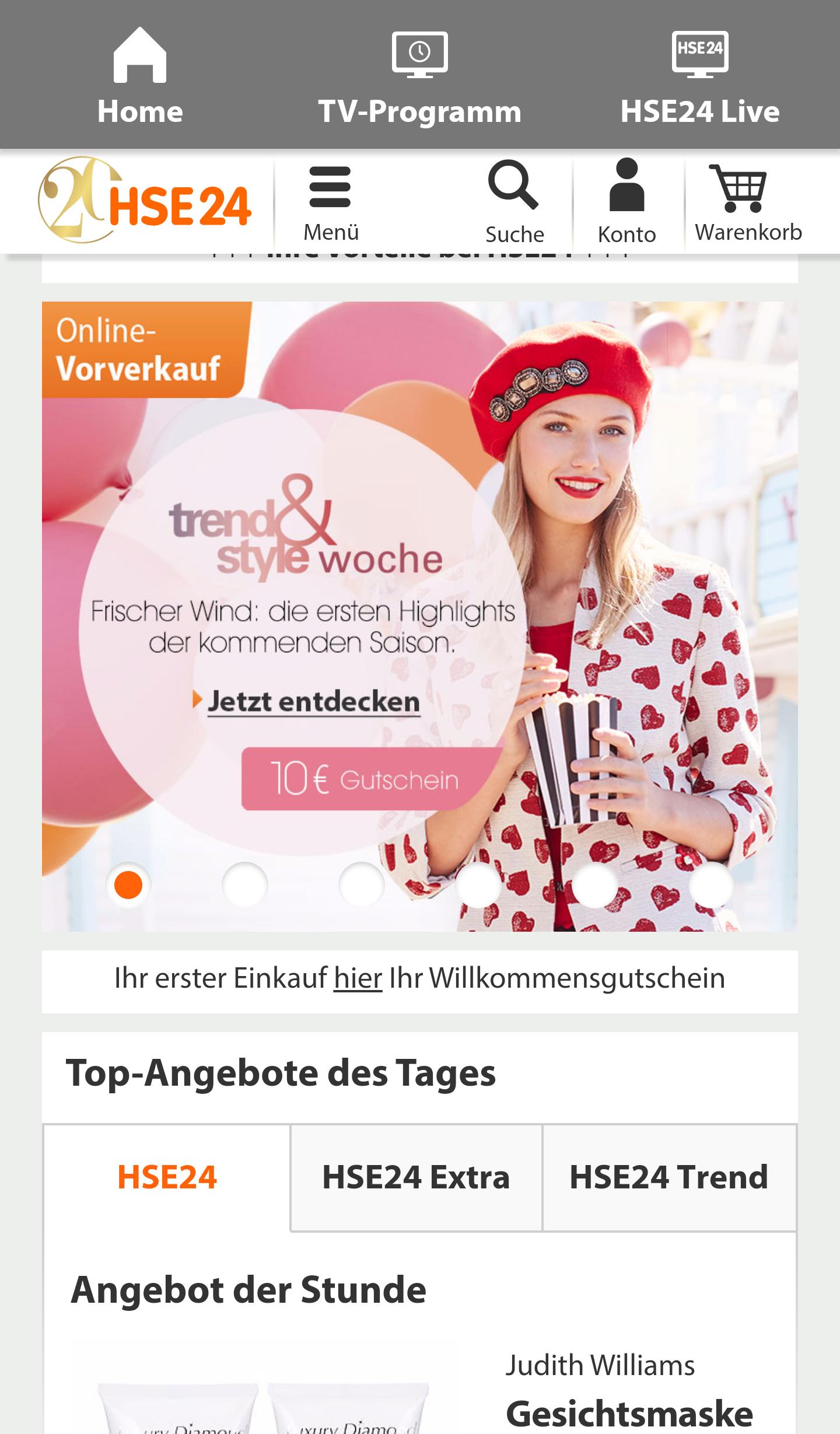Open the TV-Programm schedule

(419, 76)
